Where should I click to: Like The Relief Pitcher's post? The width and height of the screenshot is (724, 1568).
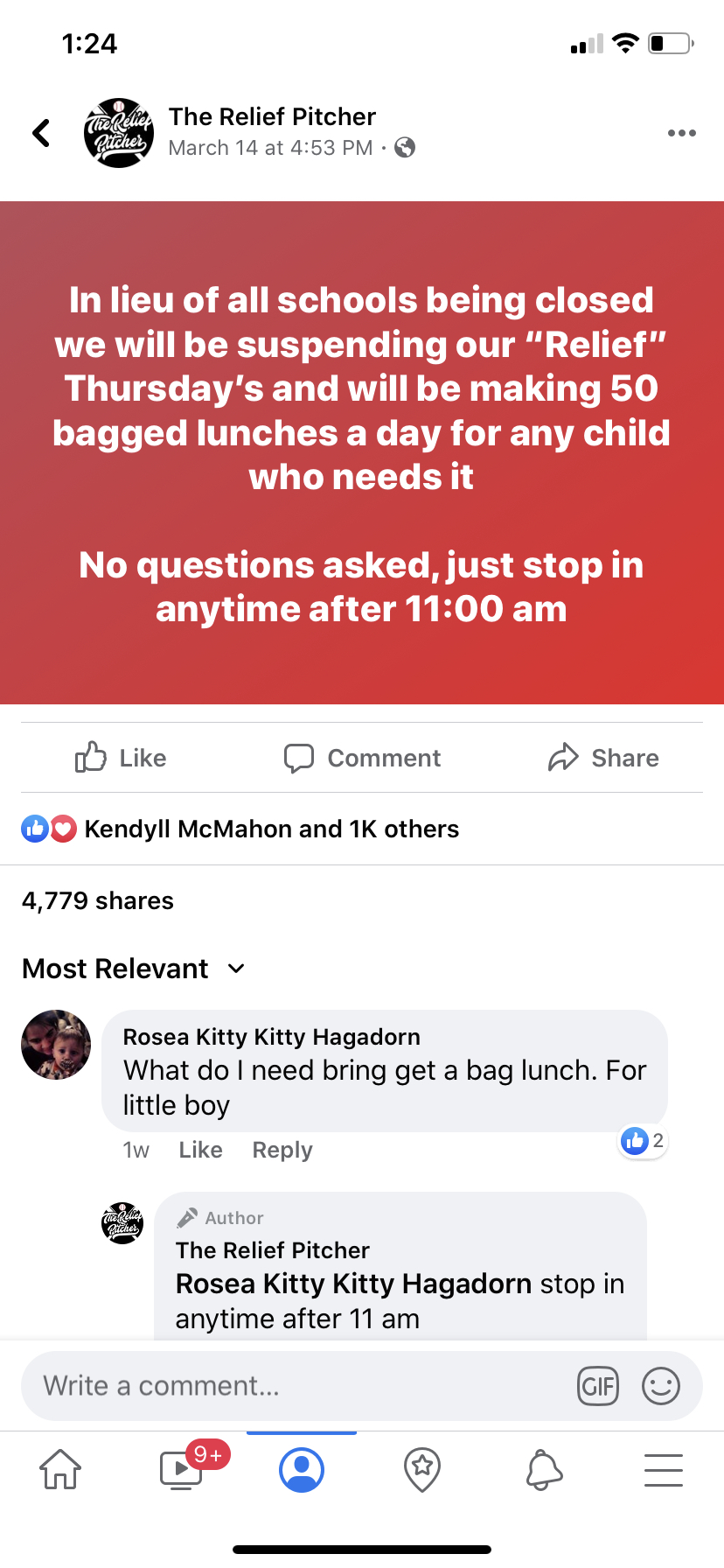click(x=121, y=758)
